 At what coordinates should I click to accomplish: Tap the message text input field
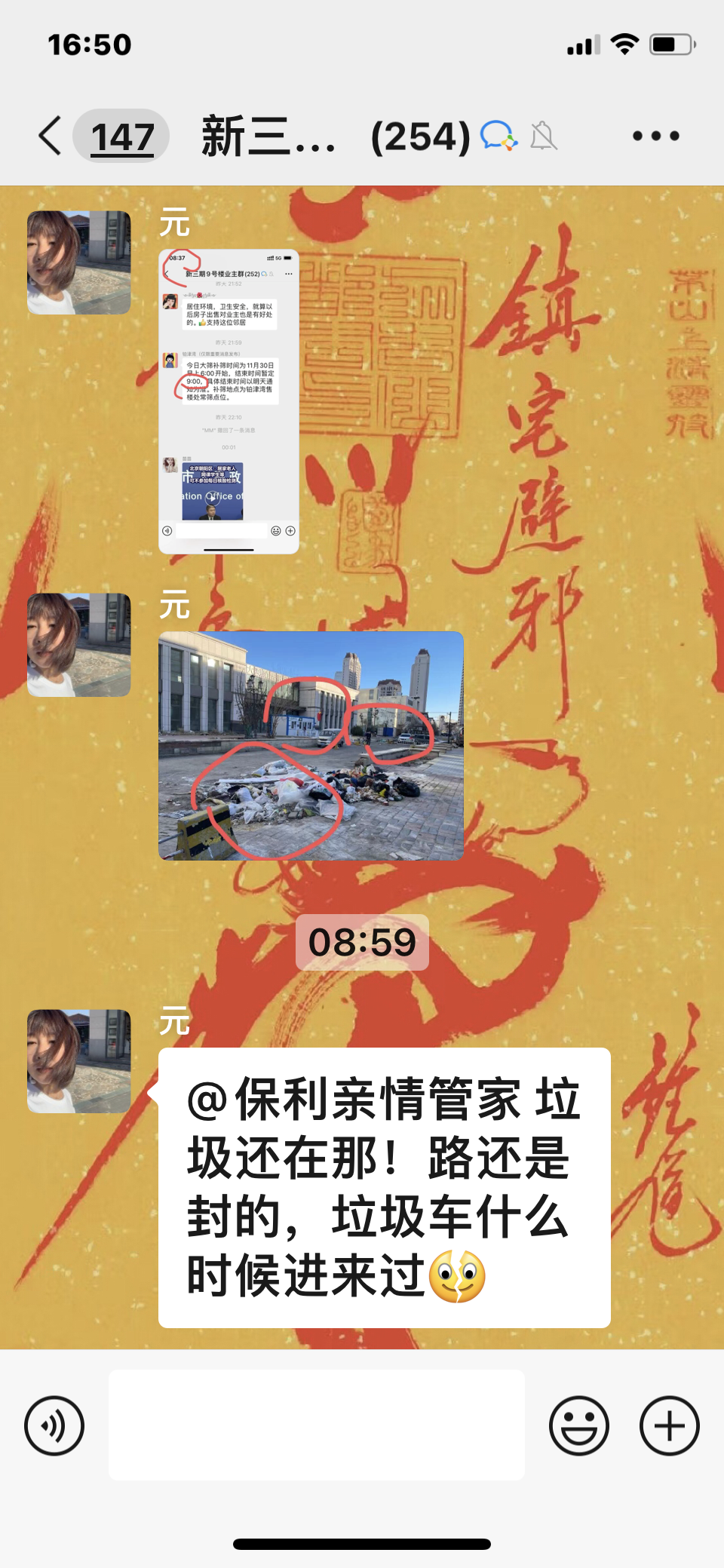pos(317,1425)
